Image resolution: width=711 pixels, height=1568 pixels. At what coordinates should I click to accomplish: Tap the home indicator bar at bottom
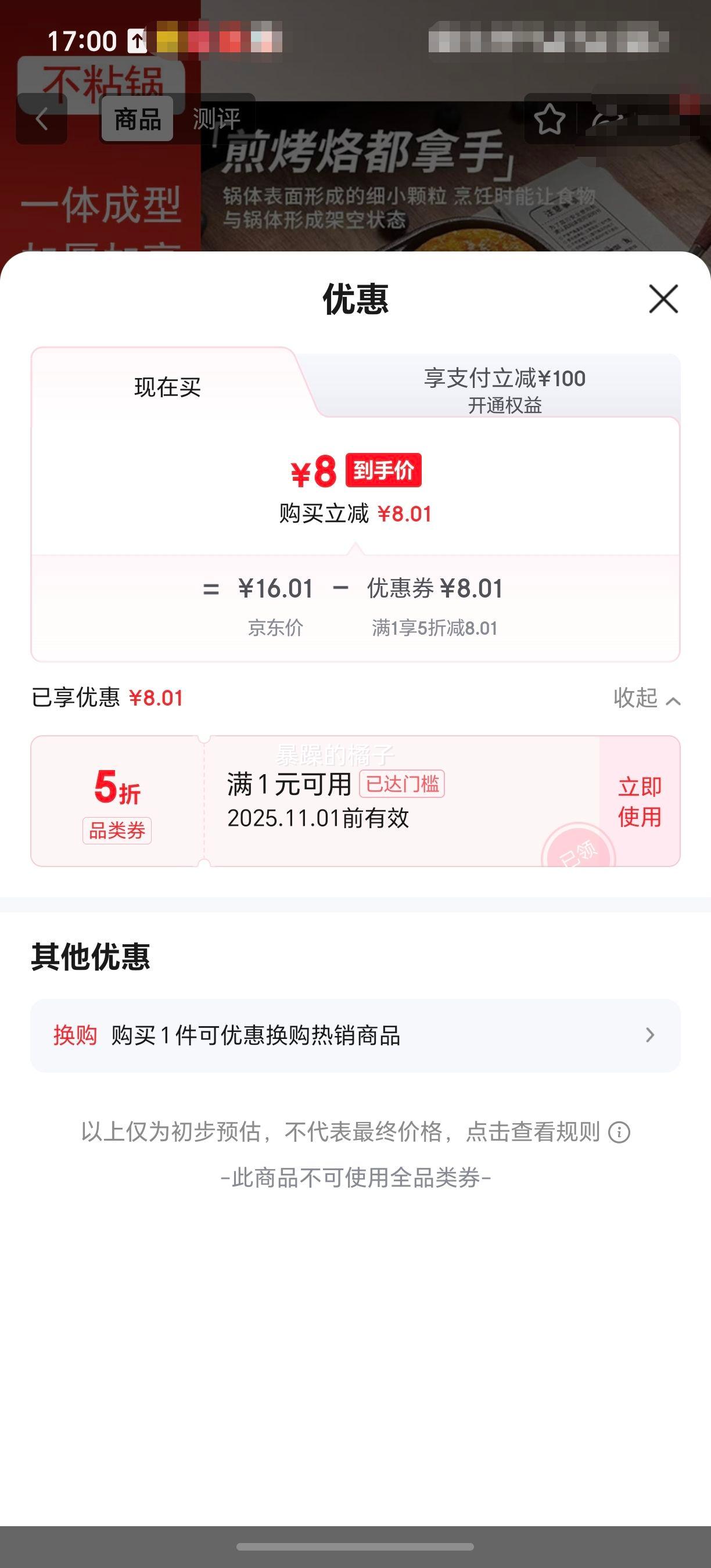[355, 1547]
